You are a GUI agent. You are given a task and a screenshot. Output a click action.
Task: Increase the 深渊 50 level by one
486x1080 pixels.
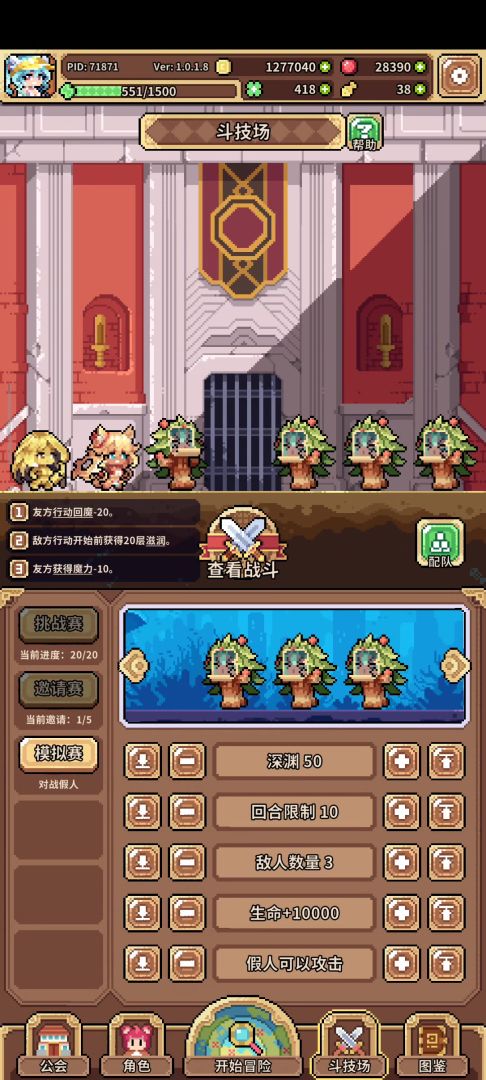click(401, 761)
